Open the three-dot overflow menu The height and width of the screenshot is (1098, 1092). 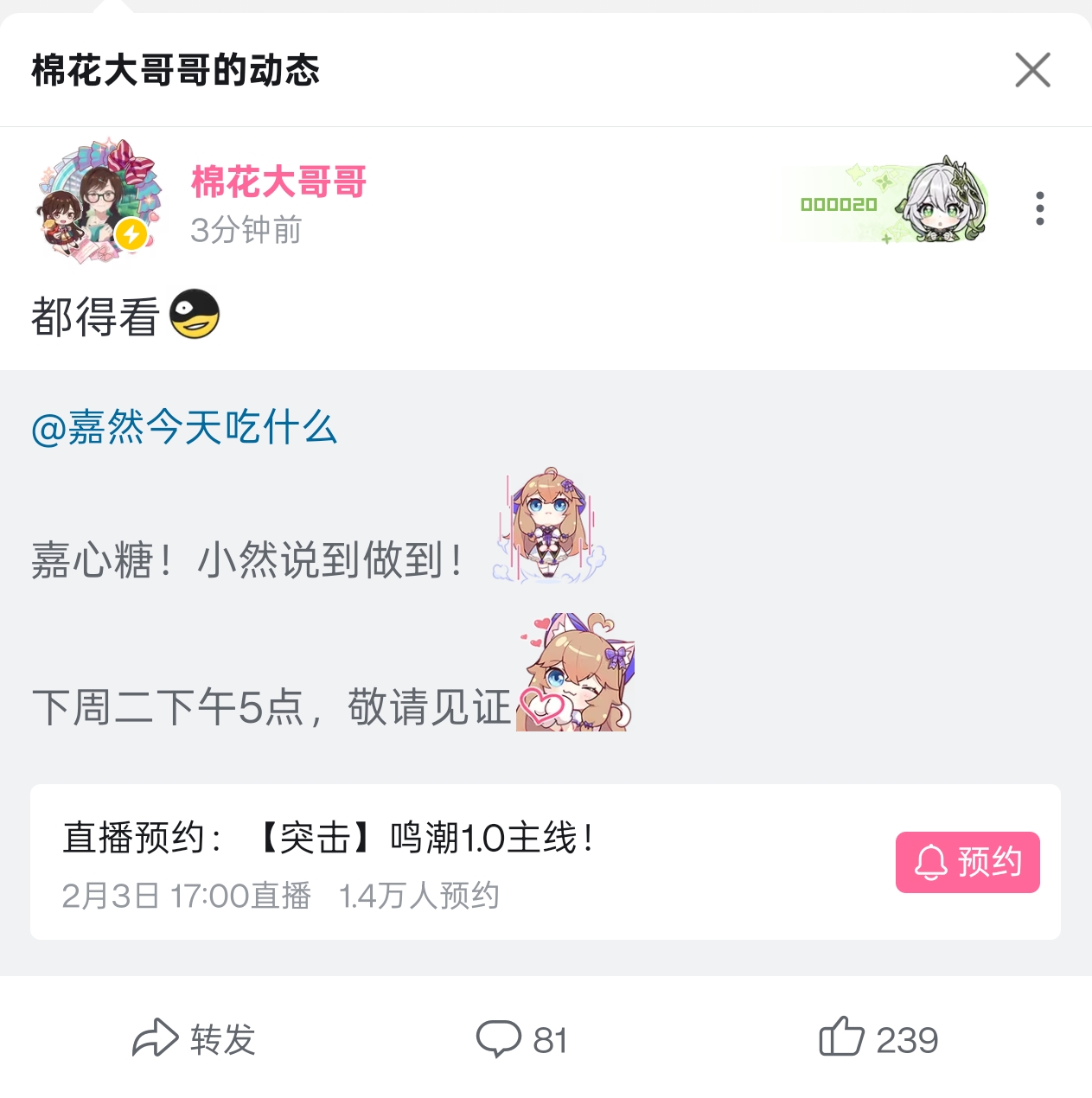tap(1039, 208)
